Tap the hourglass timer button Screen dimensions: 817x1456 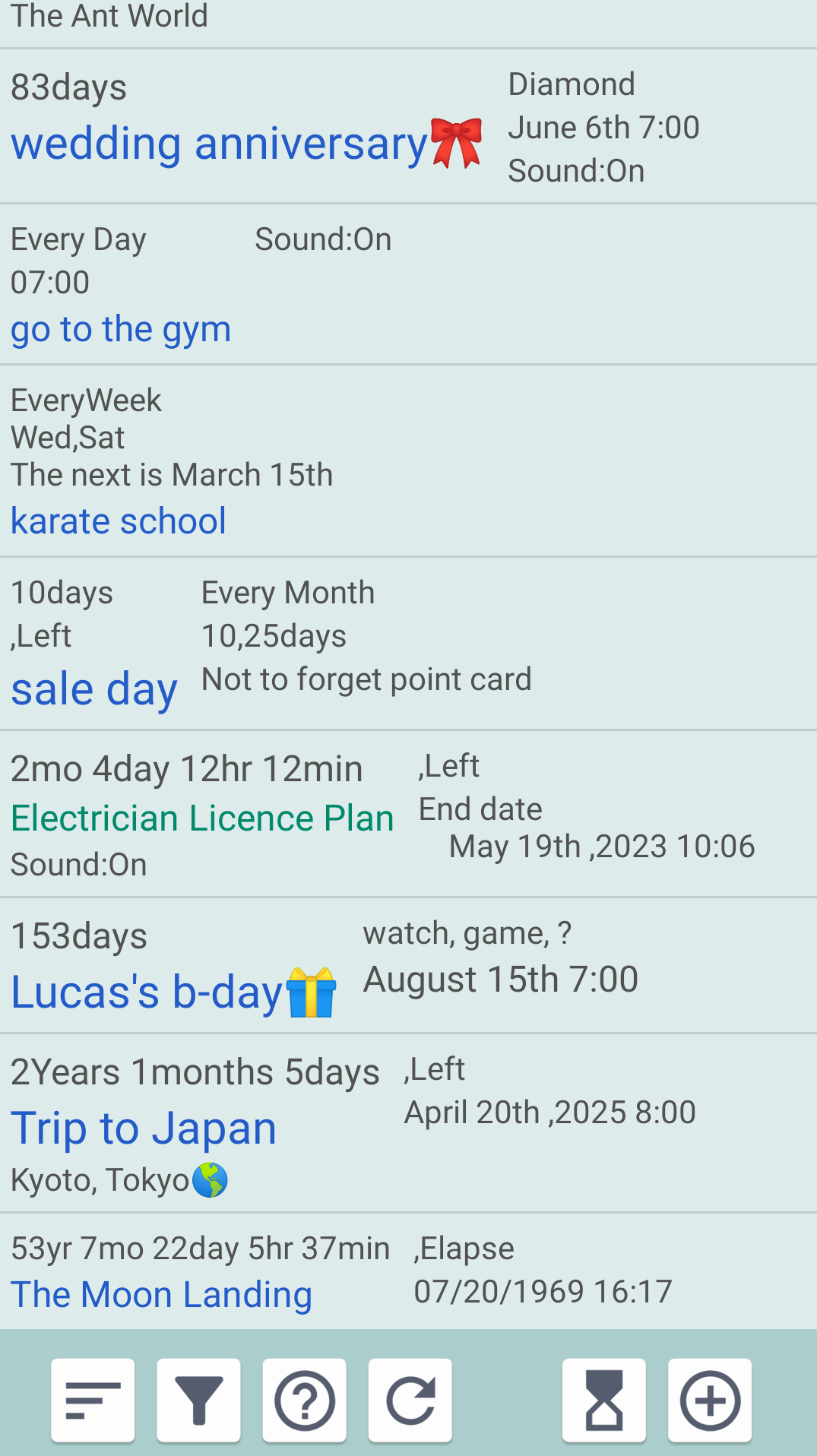click(x=604, y=1400)
